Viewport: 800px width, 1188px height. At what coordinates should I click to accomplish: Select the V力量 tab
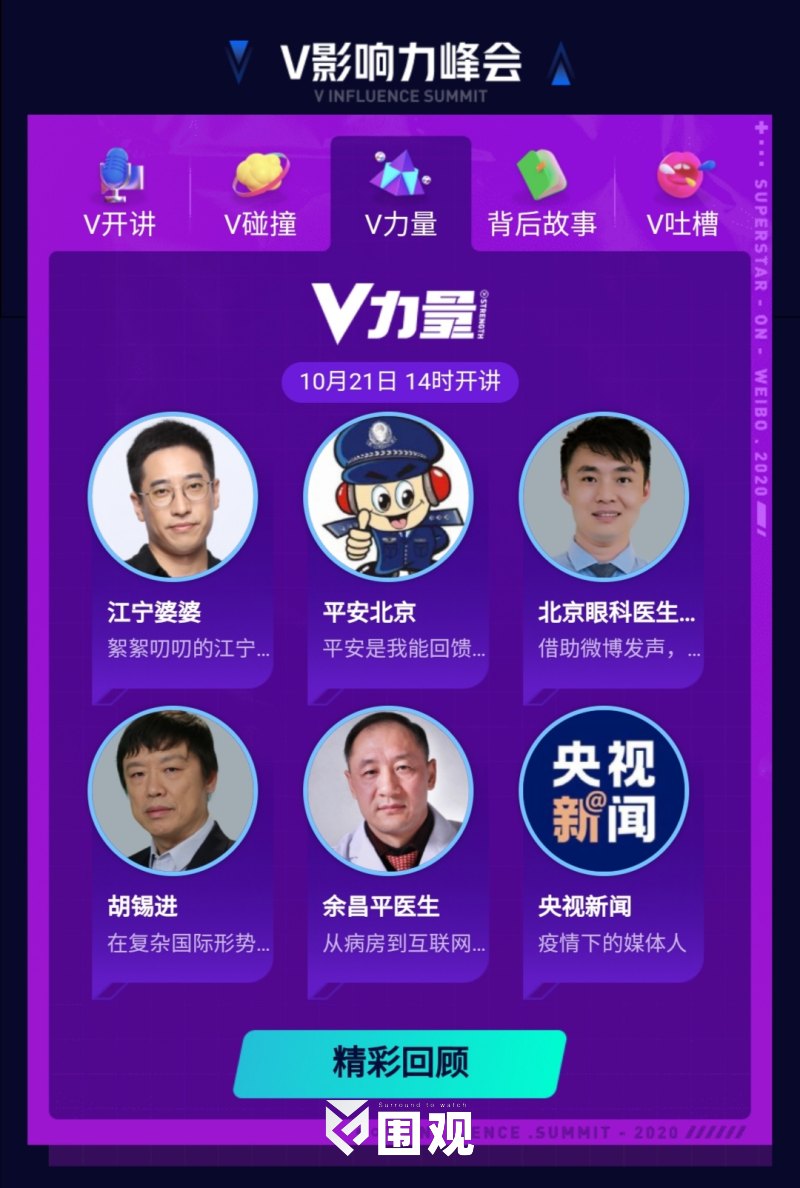(x=401, y=195)
